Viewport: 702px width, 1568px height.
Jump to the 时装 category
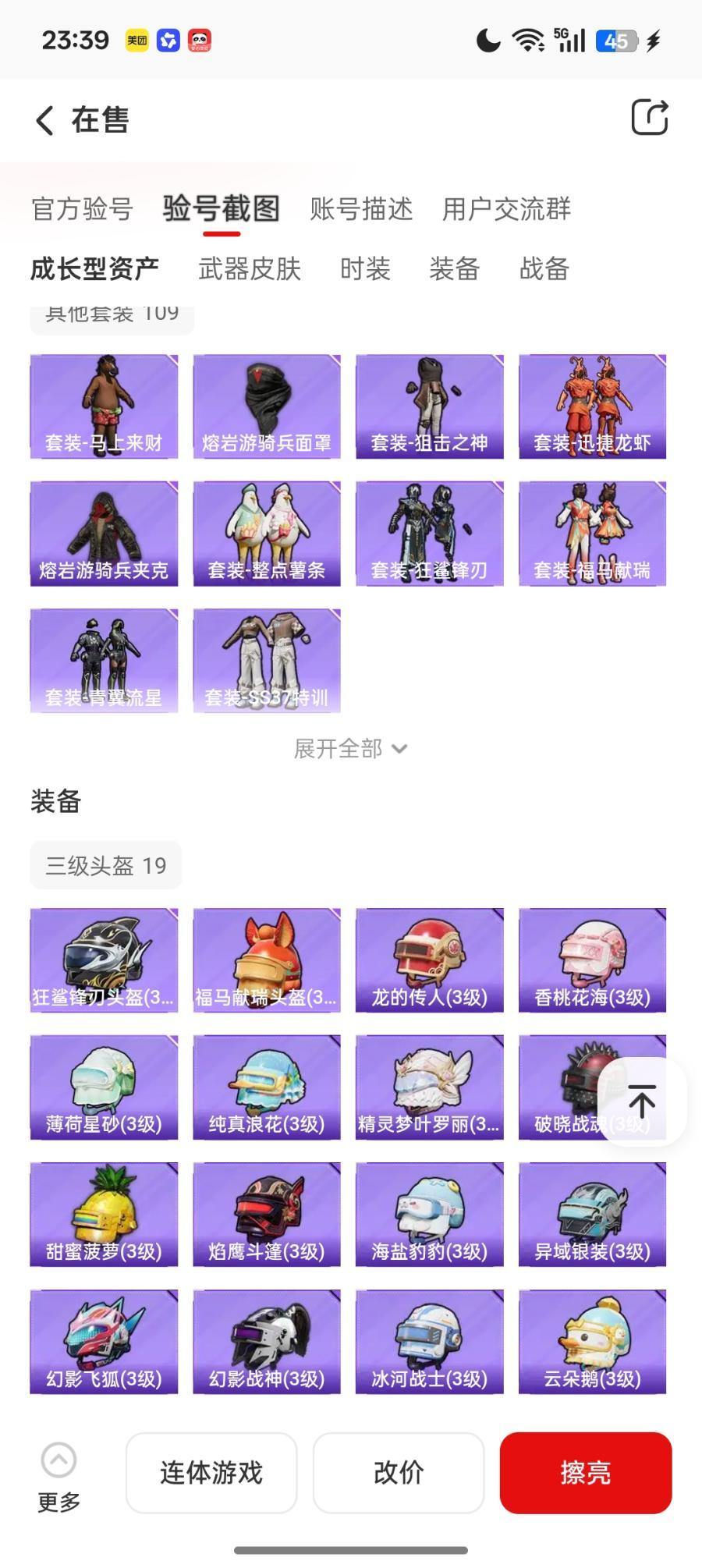(365, 269)
